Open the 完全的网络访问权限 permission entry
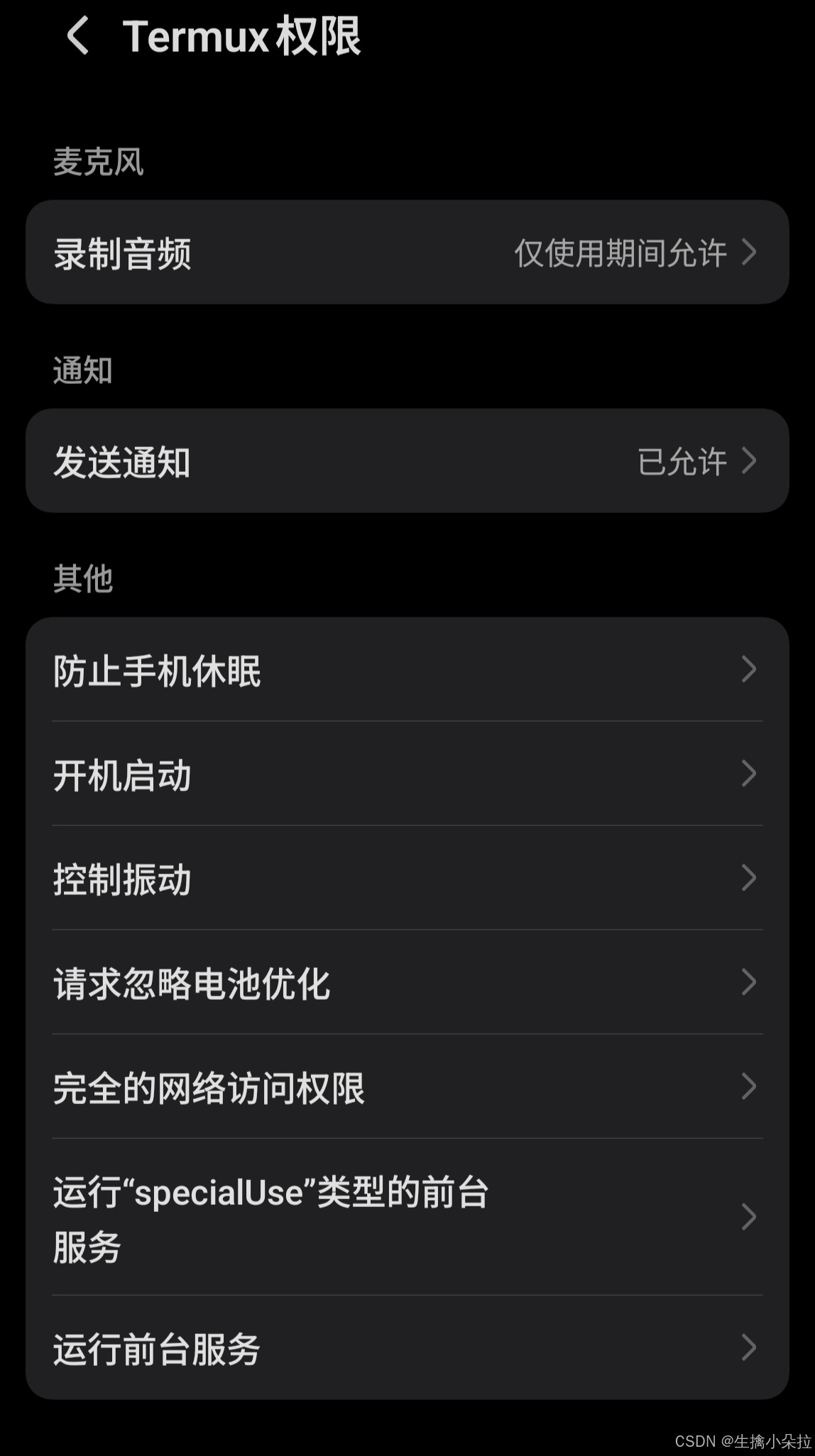Viewport: 815px width, 1456px height. click(284, 1086)
